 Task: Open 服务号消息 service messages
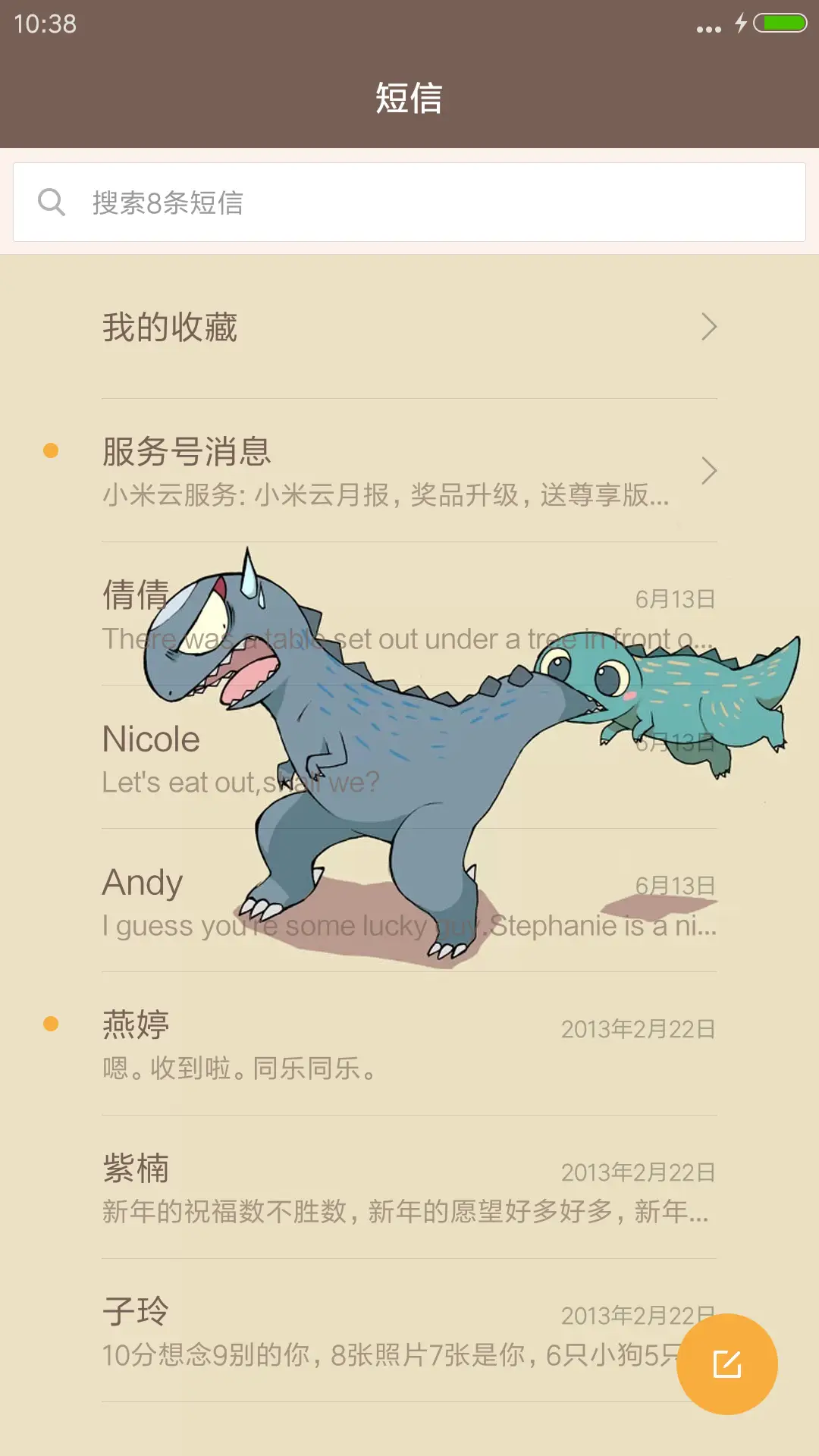click(409, 471)
